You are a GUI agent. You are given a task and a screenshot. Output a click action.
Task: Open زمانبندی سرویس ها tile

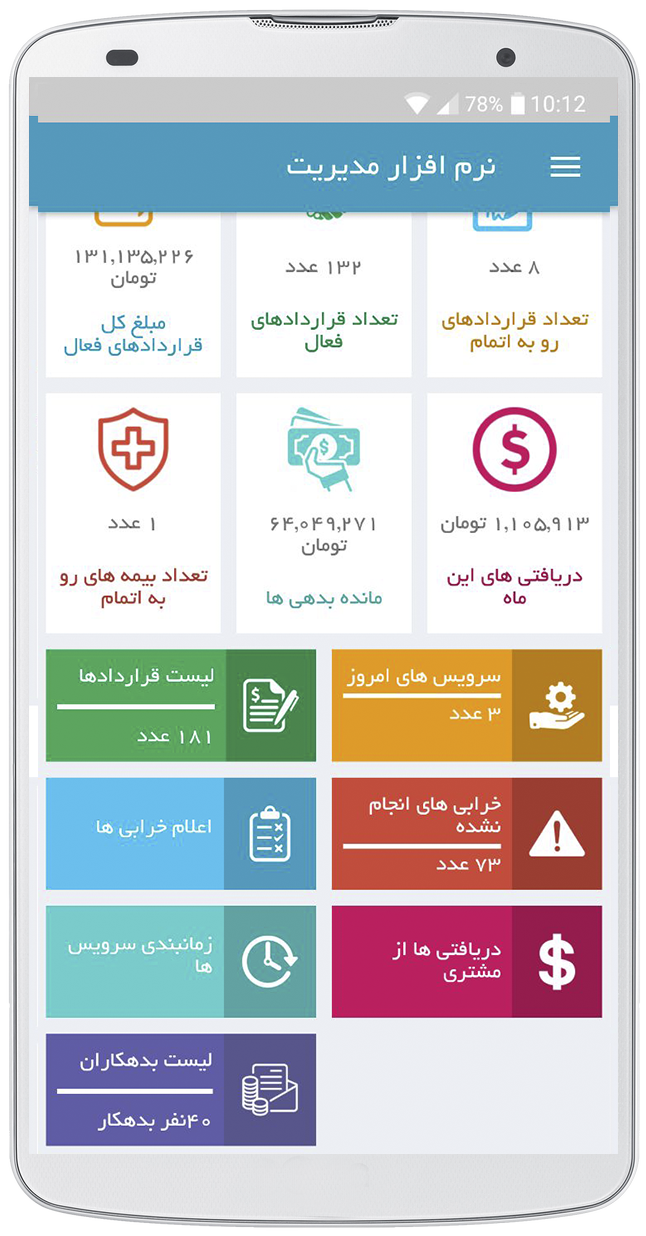click(181, 961)
